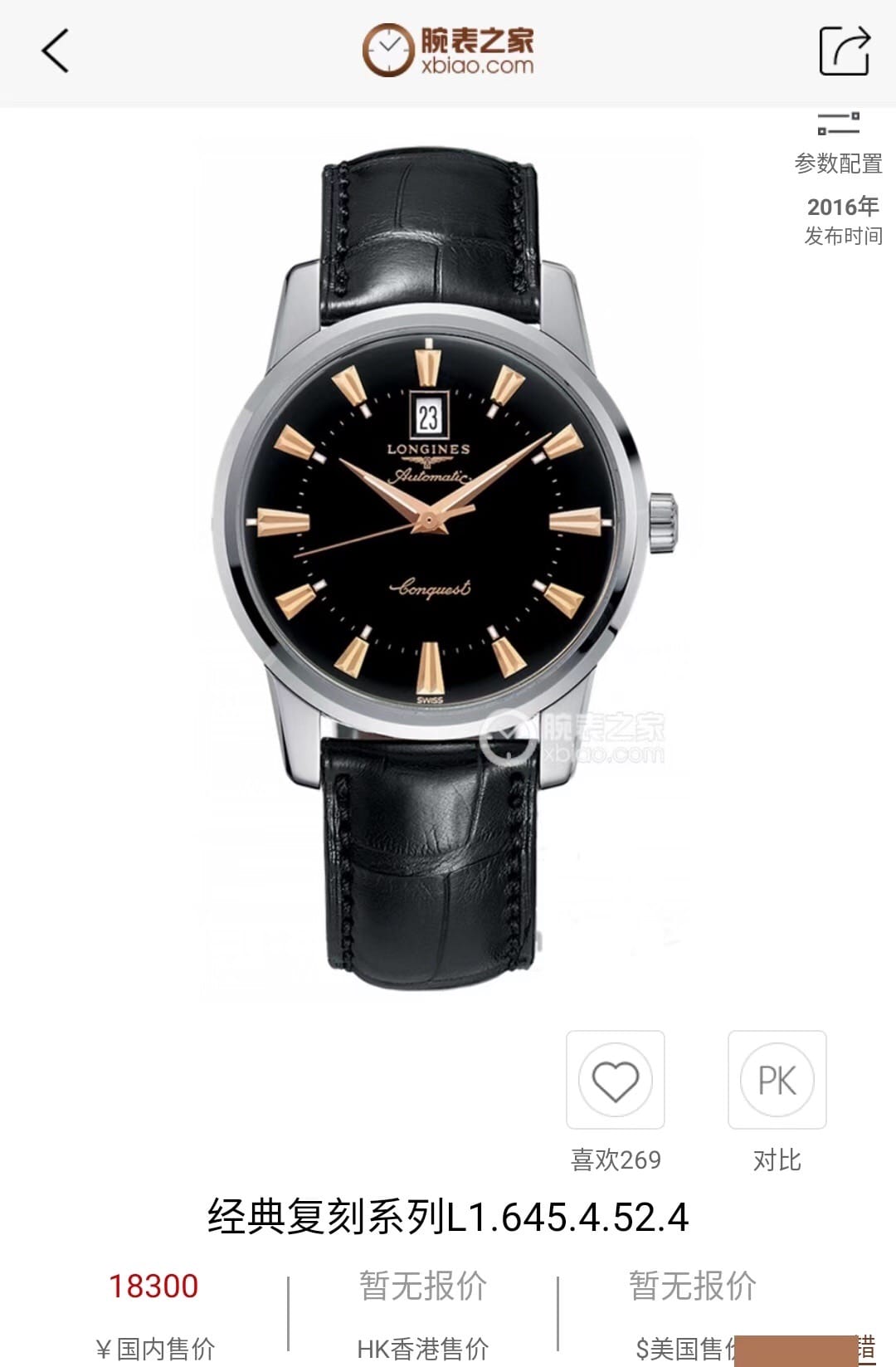
Task: Share this watch page
Action: [844, 51]
